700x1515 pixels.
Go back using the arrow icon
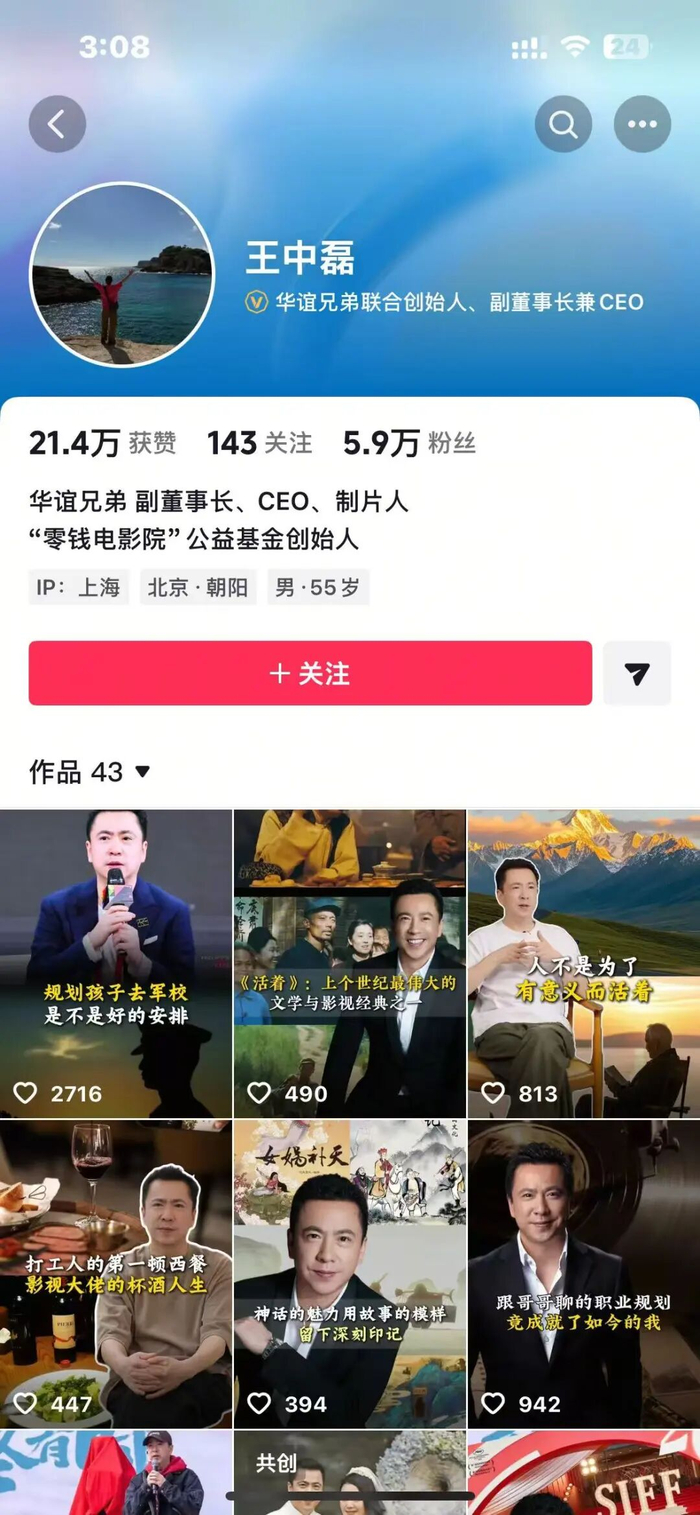[x=57, y=124]
